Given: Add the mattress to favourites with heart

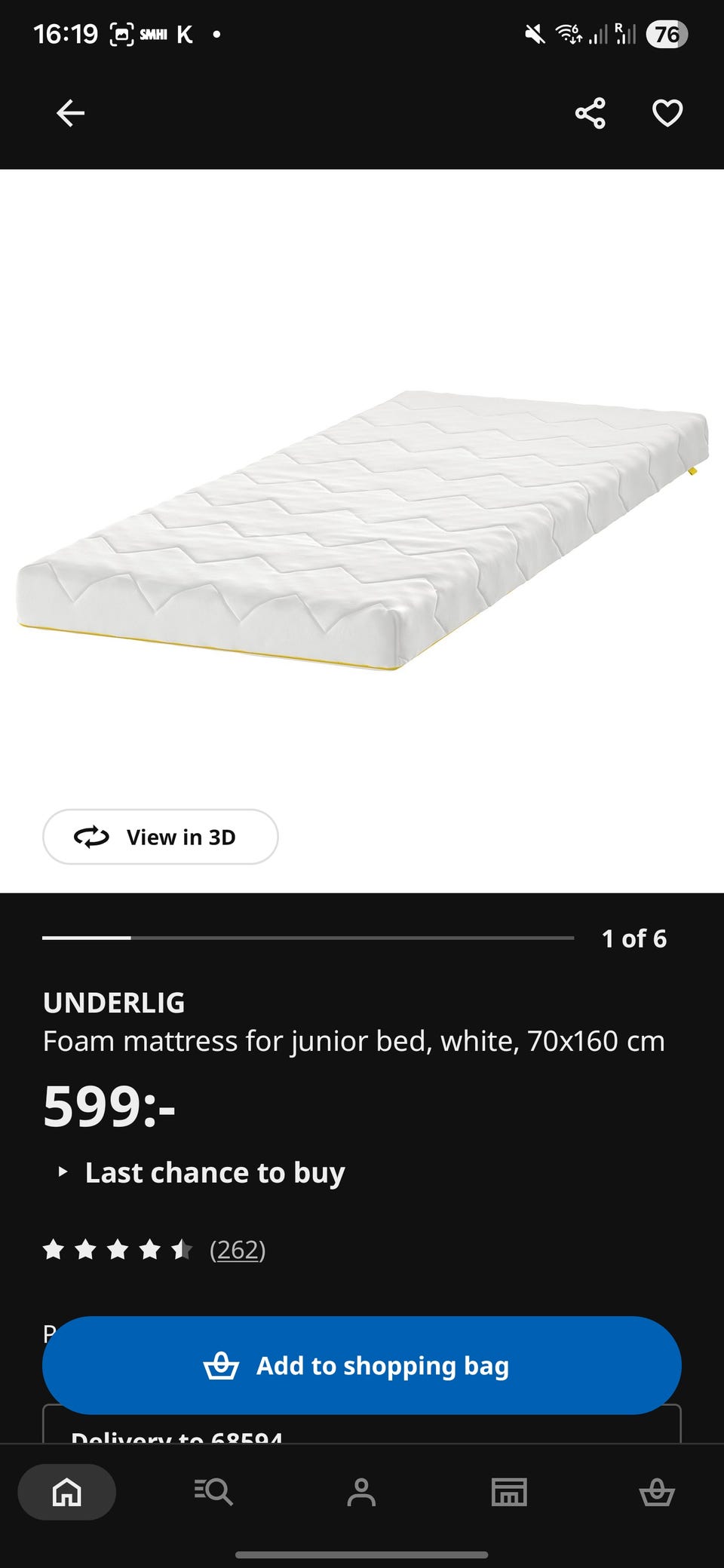Looking at the screenshot, I should (667, 113).
